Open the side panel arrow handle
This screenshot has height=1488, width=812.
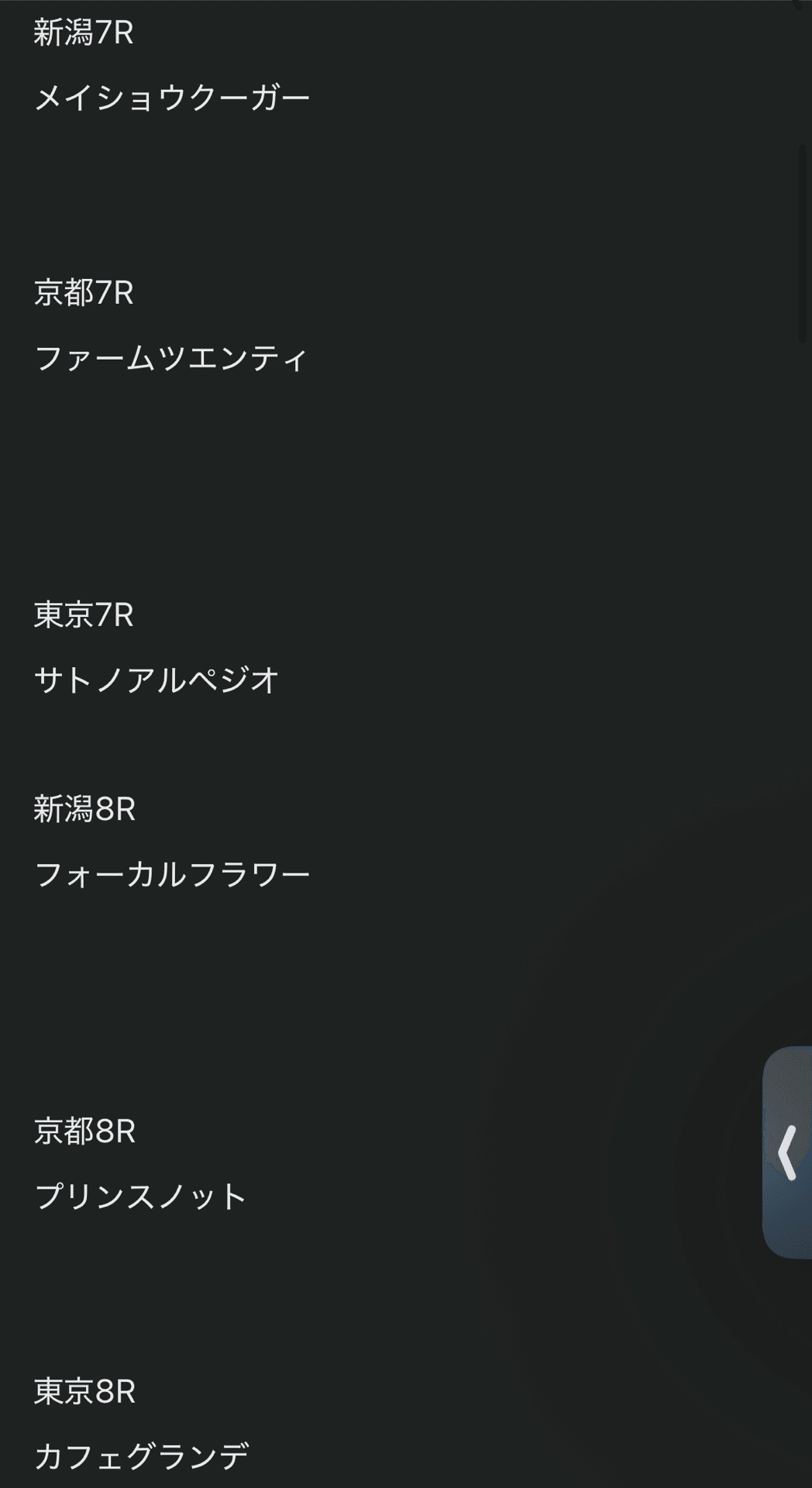(x=787, y=1152)
